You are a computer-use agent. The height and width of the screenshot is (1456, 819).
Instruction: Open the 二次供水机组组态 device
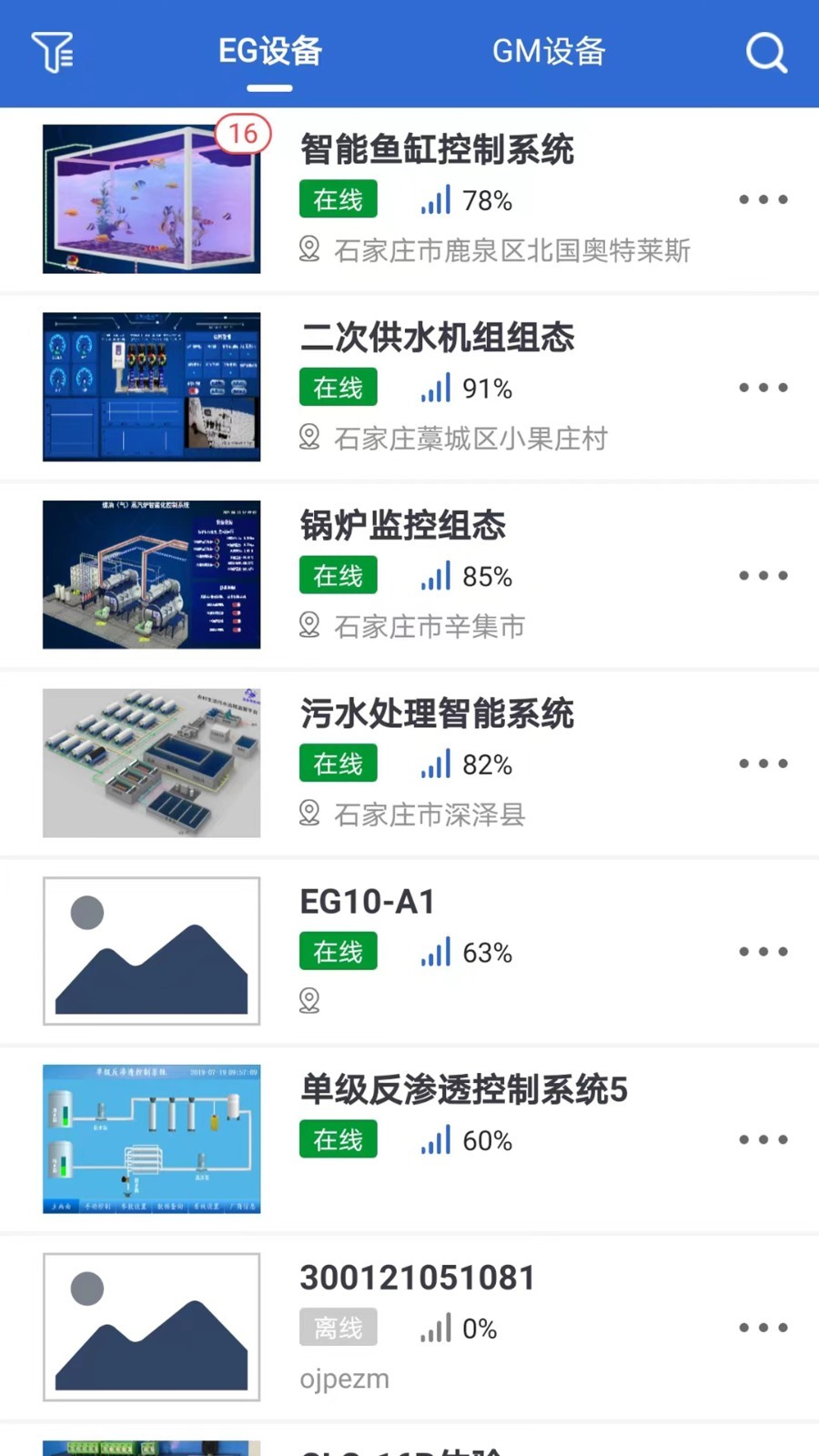point(409,388)
